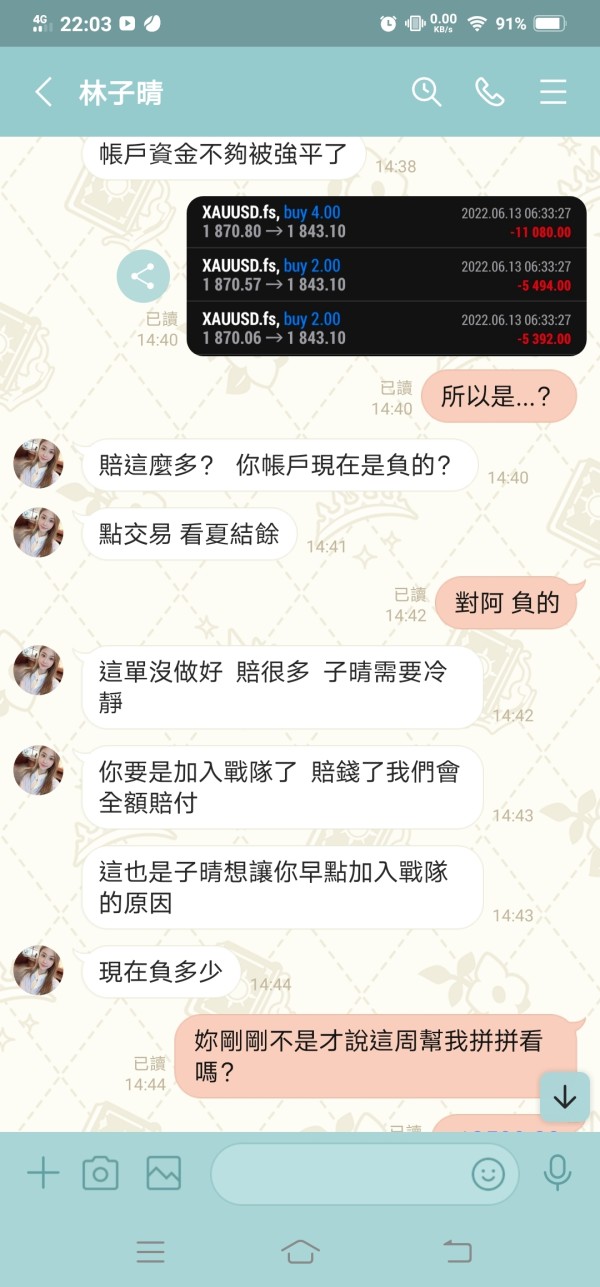600x1287 pixels.
Task: Open the plus attachment menu
Action: coord(43,1172)
